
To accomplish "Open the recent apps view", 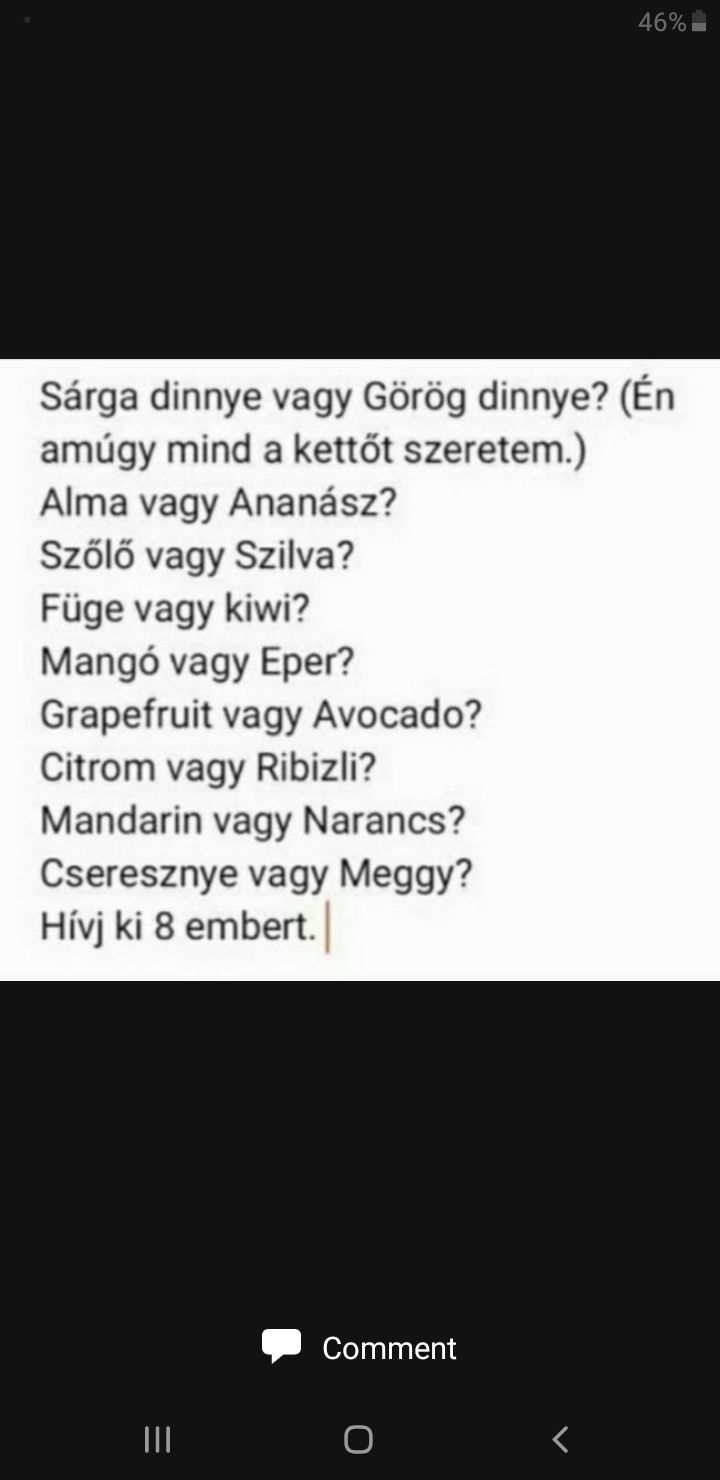I will [x=158, y=1439].
